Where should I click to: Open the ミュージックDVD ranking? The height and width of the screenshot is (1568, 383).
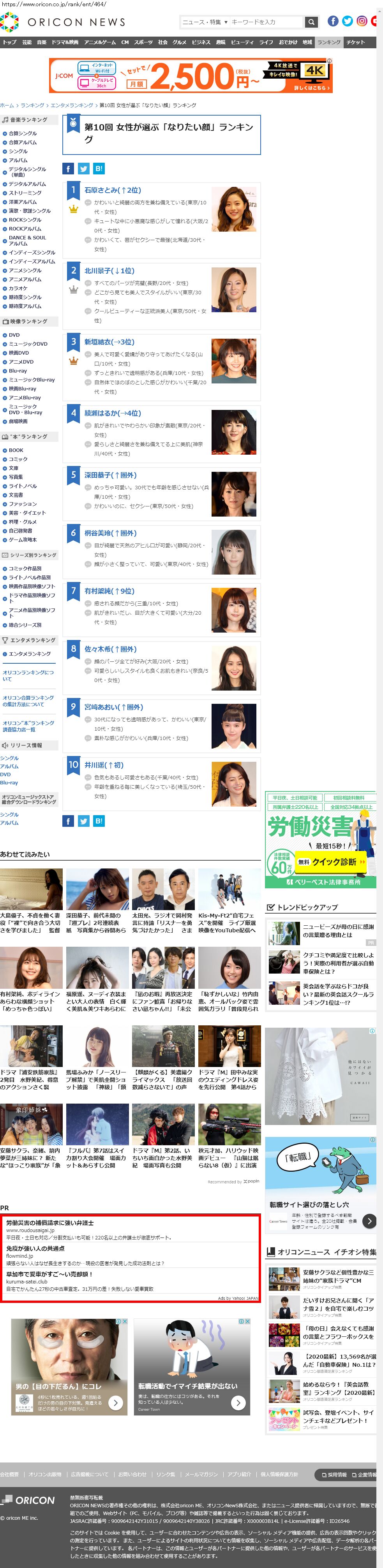(27, 344)
